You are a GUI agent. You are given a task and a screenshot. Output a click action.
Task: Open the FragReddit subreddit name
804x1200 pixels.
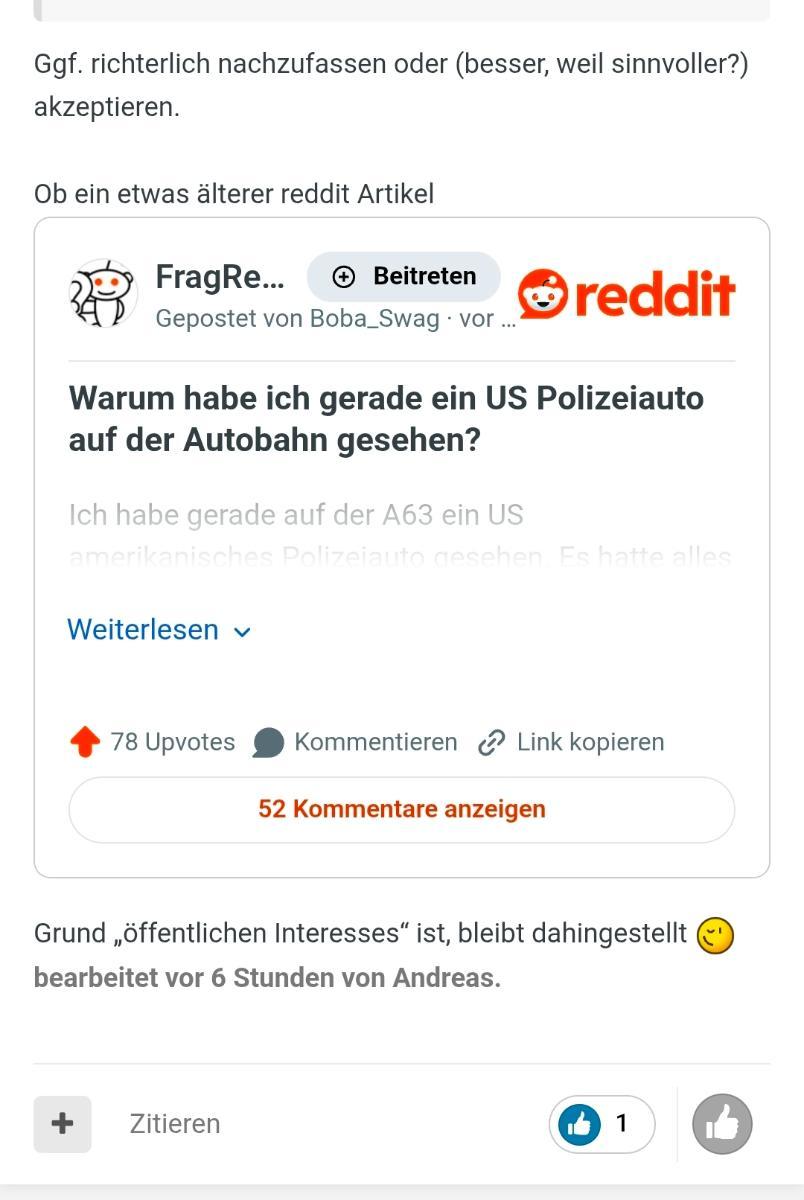coord(220,277)
